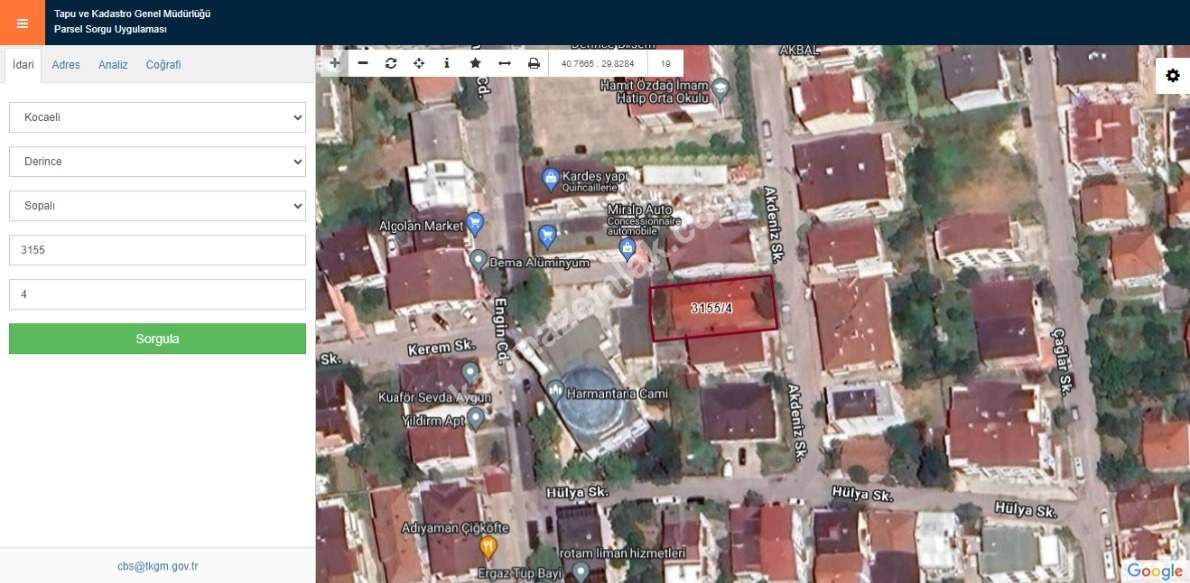
Task: Zoom in on the map
Action: click(334, 63)
